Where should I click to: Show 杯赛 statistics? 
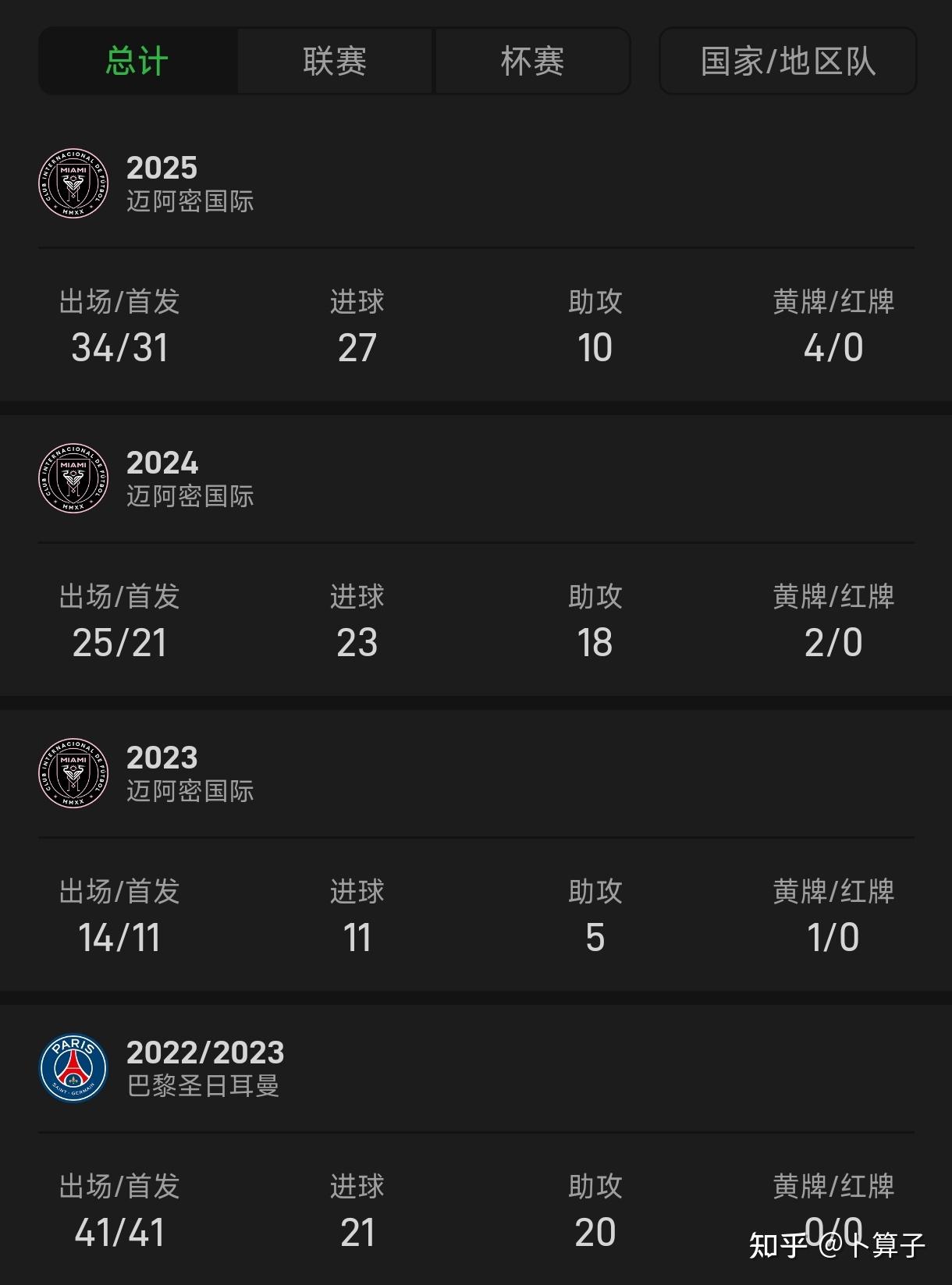click(532, 61)
